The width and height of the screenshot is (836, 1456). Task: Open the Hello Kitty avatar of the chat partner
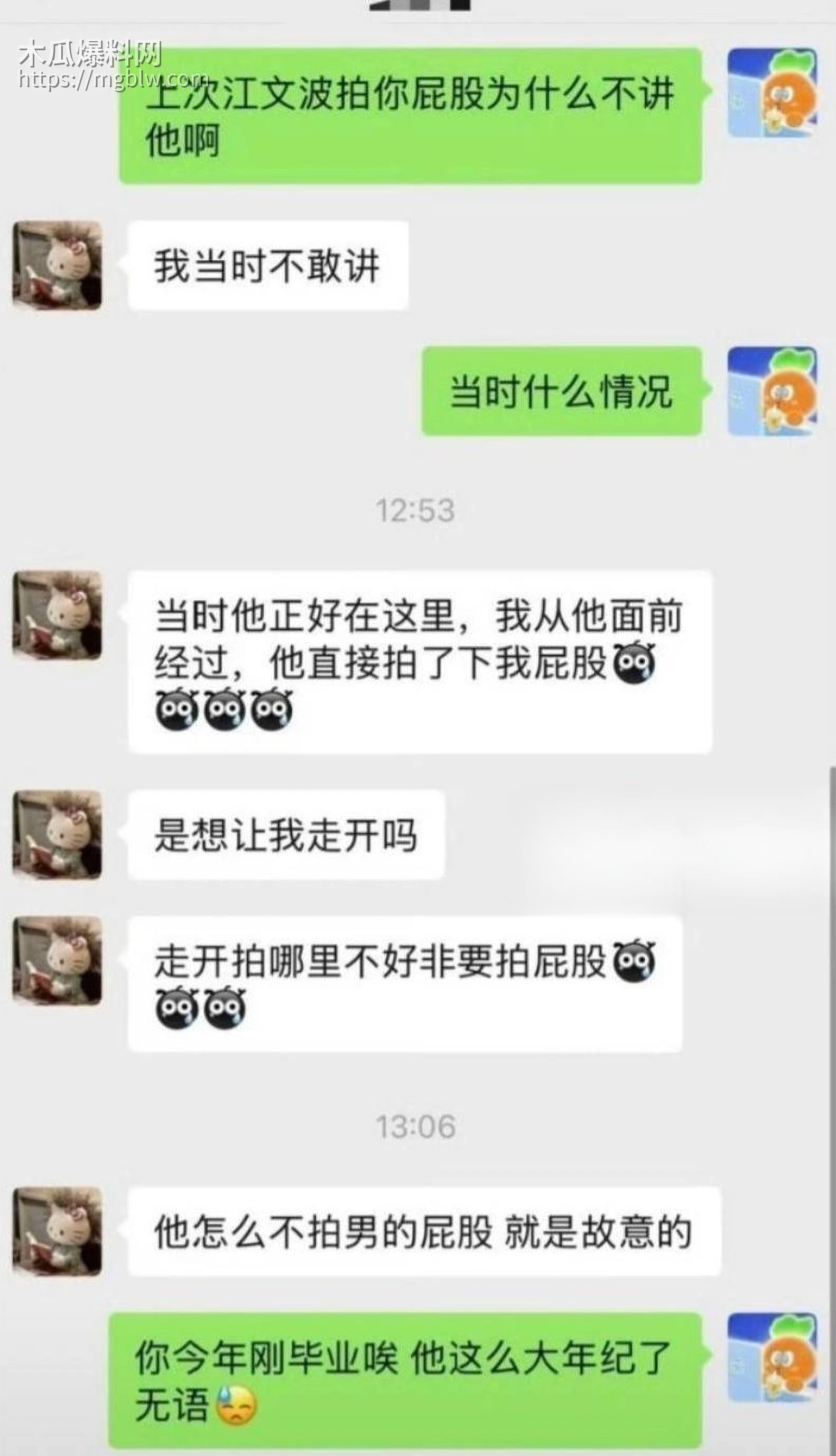point(58,264)
